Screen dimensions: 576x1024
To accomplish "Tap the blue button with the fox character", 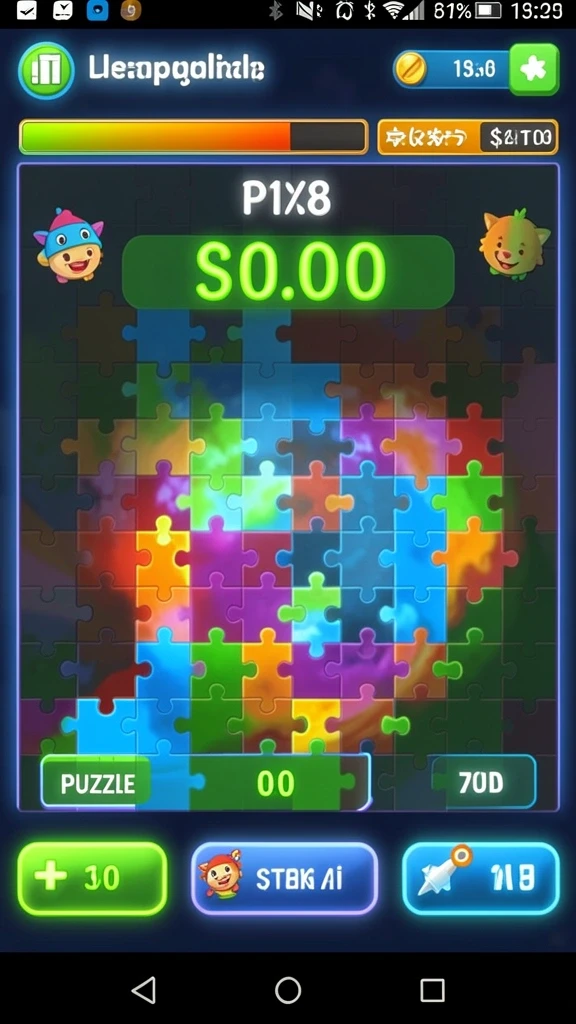I will click(285, 878).
